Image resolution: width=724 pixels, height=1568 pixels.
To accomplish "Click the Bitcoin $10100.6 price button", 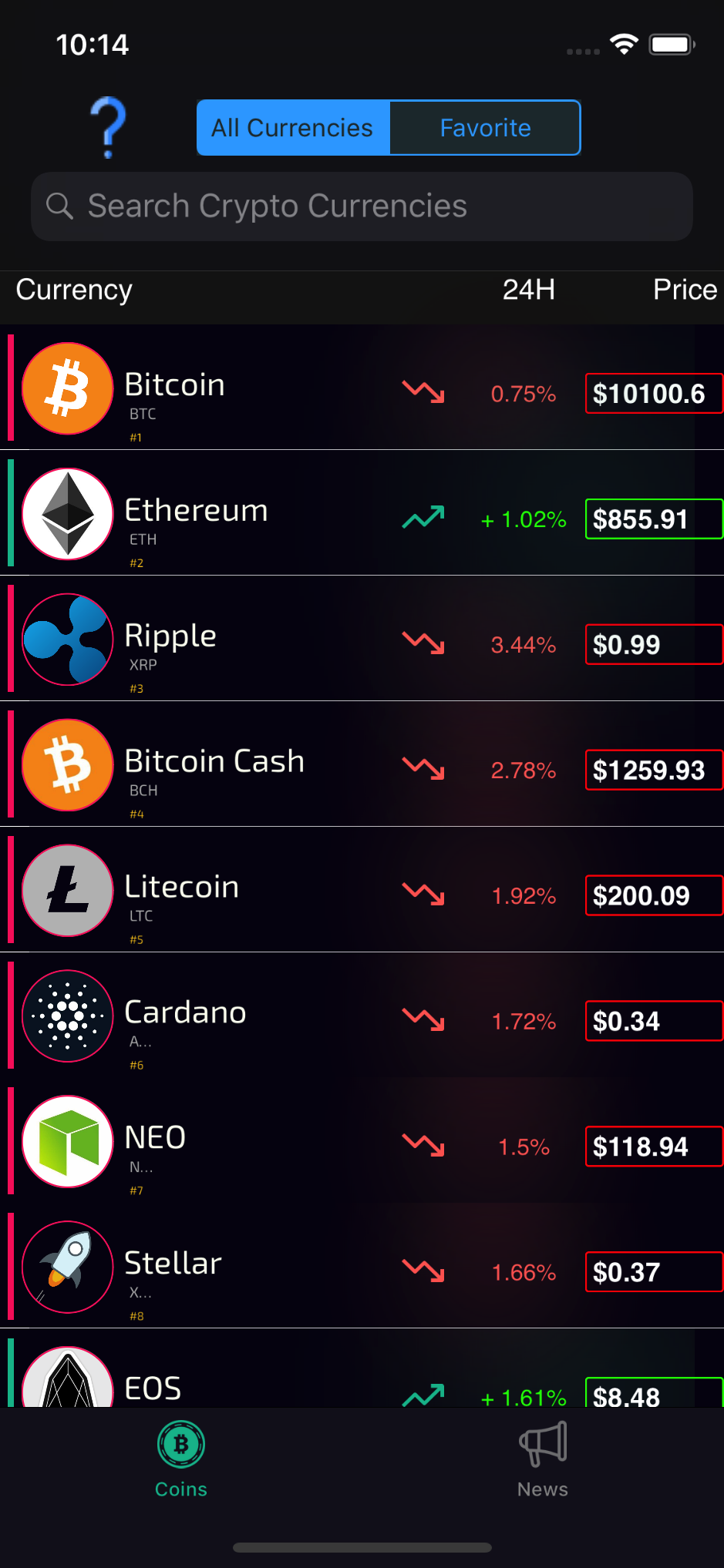I will pyautogui.click(x=653, y=394).
